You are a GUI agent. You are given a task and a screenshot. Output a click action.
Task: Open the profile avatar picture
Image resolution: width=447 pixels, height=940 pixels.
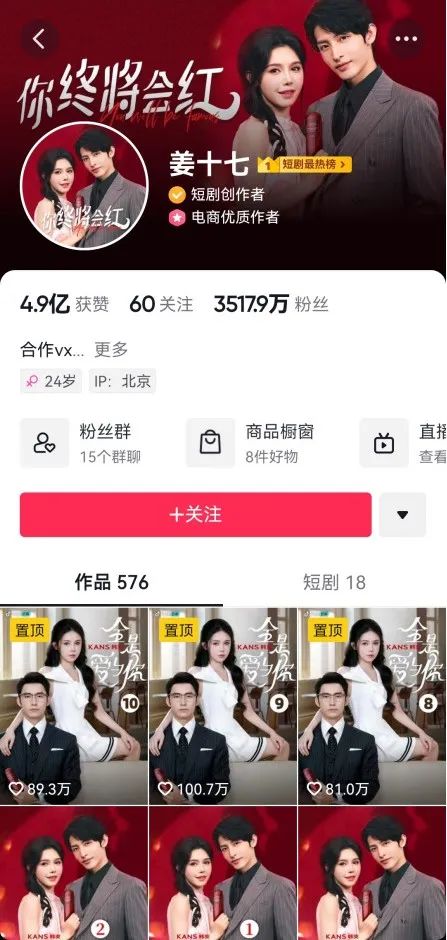84,185
